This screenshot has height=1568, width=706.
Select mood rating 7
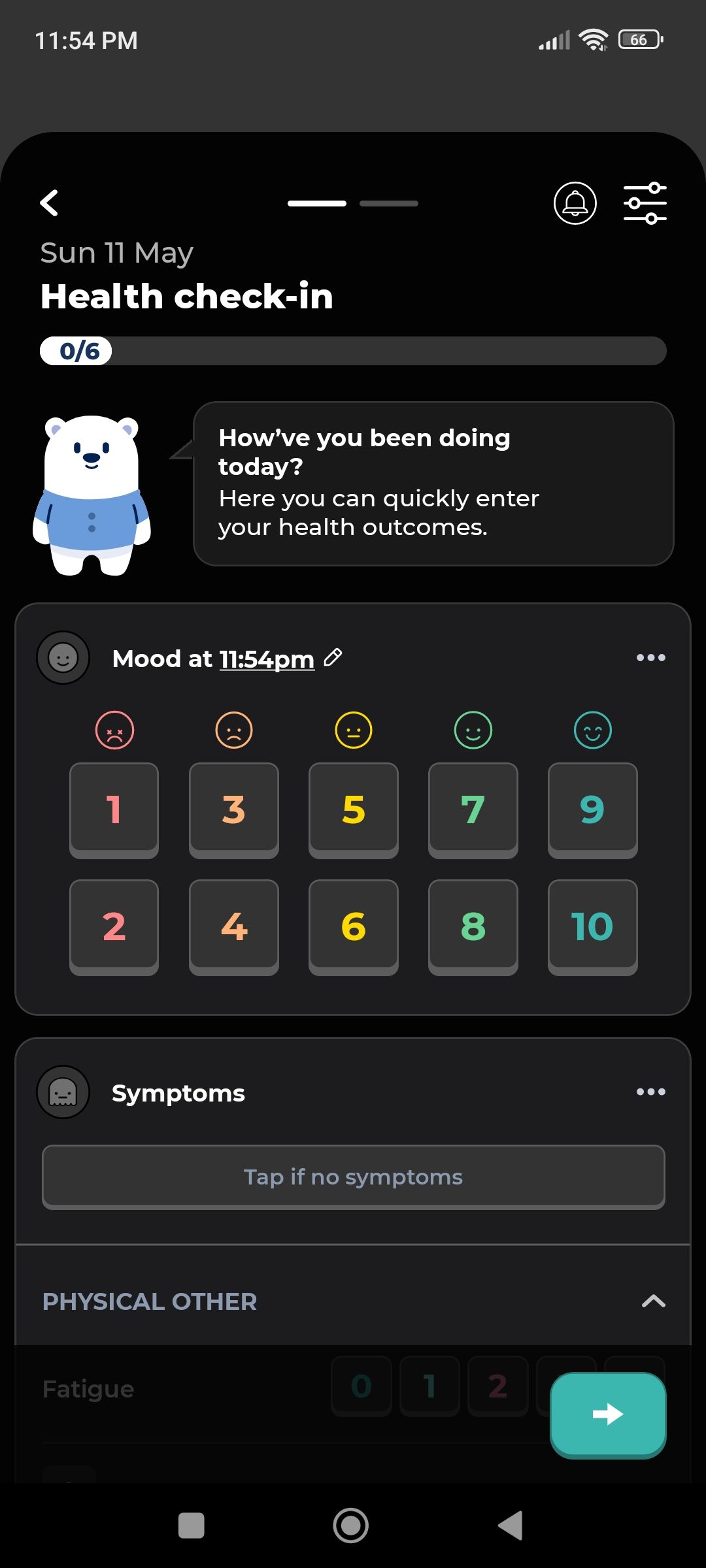click(x=473, y=809)
